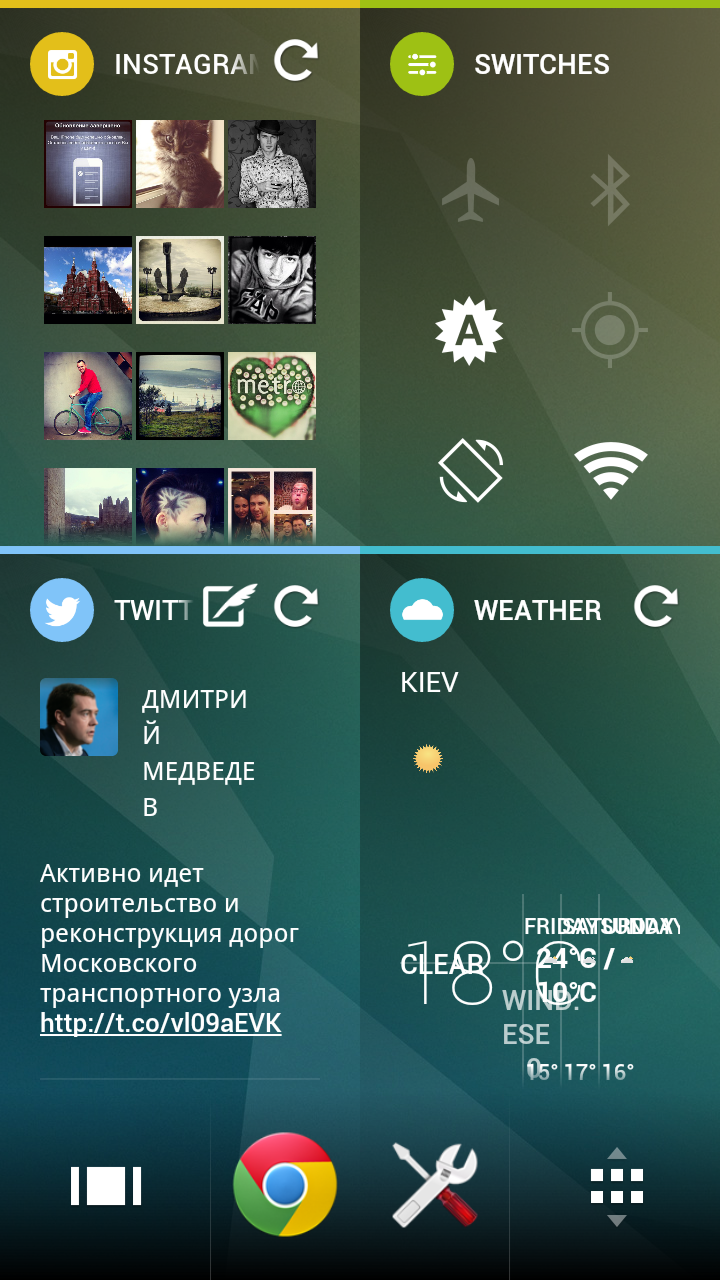Toggle airplane mode
This screenshot has height=1280, width=720.
point(470,191)
